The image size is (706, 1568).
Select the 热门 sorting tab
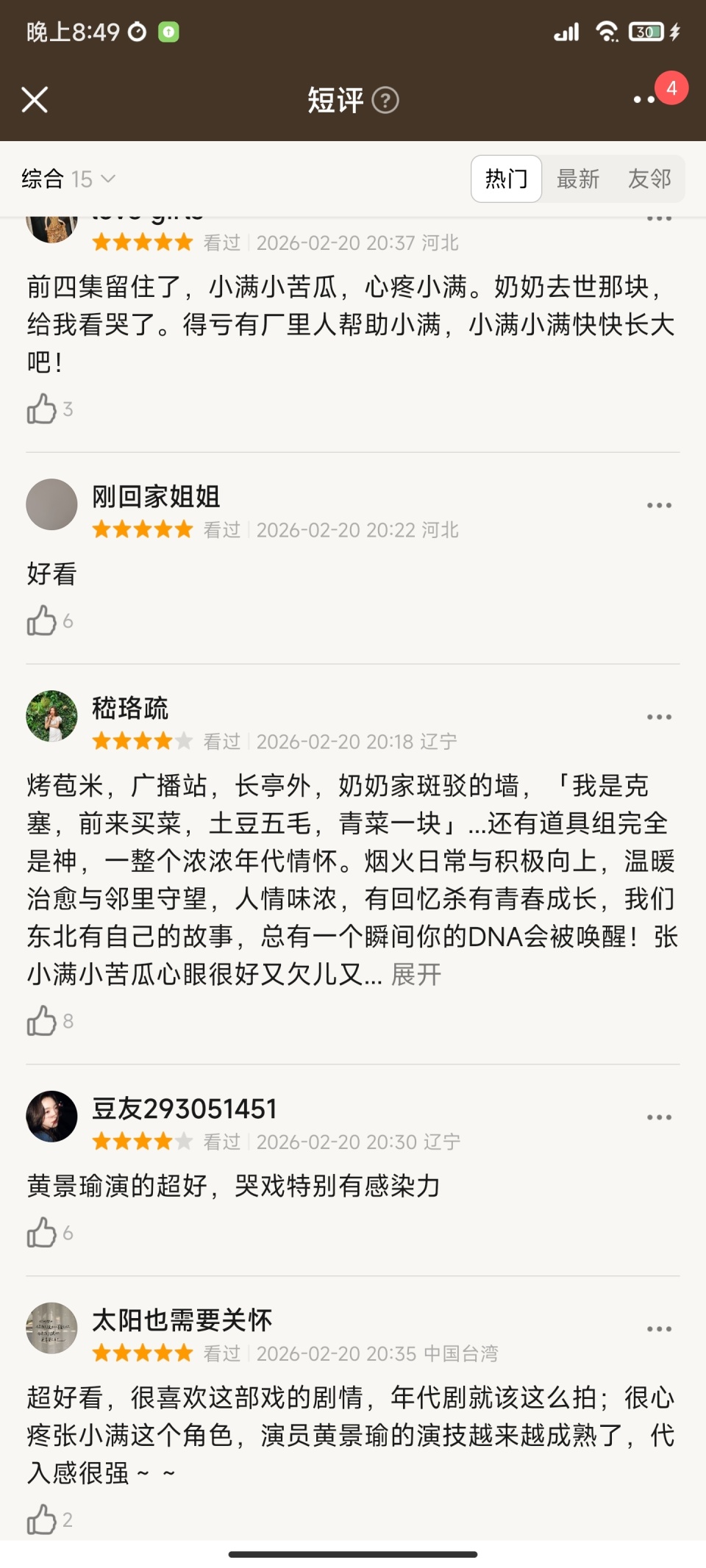[x=505, y=179]
